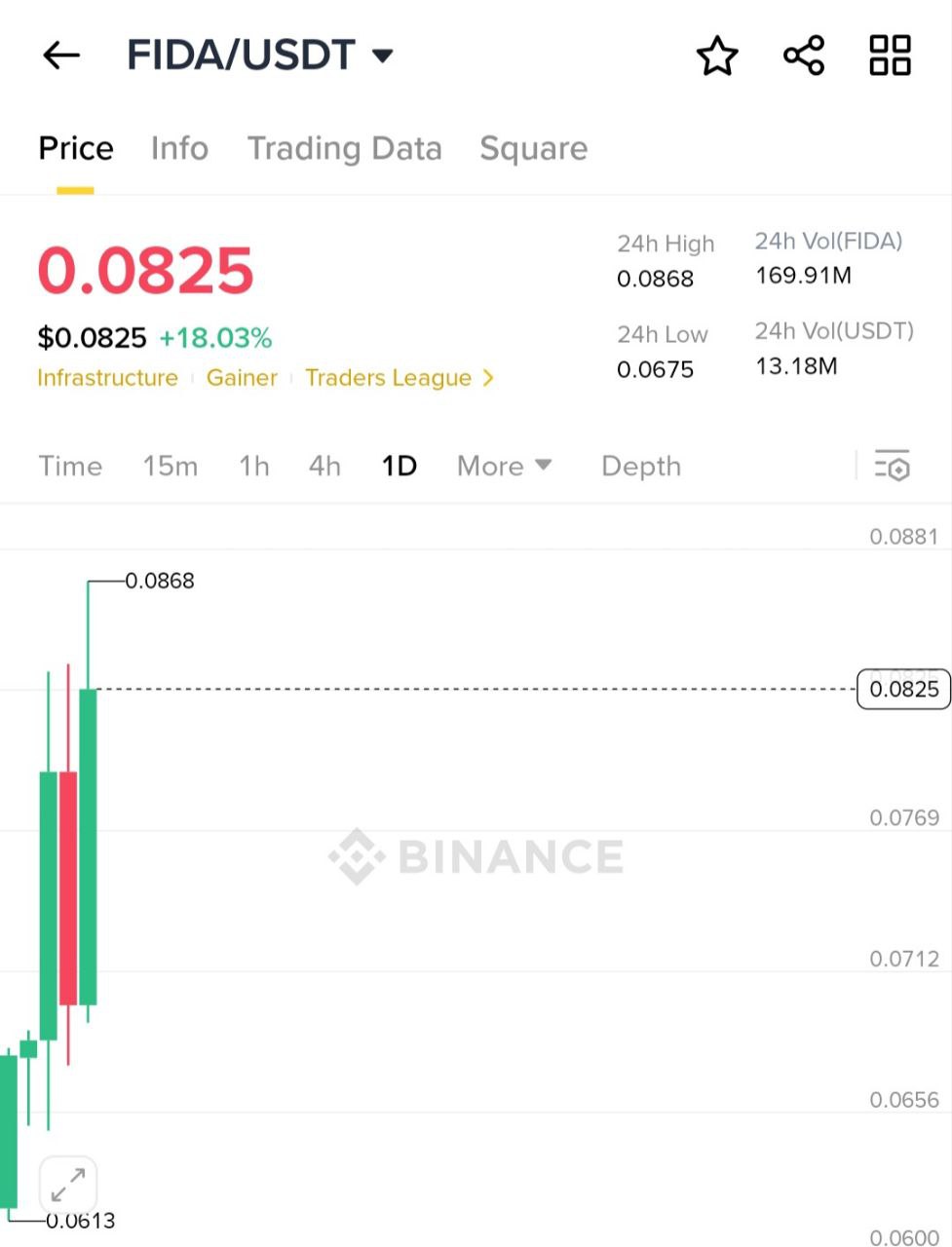Viewport: 952px width, 1247px height.
Task: Select the 4h interval
Action: [x=324, y=466]
